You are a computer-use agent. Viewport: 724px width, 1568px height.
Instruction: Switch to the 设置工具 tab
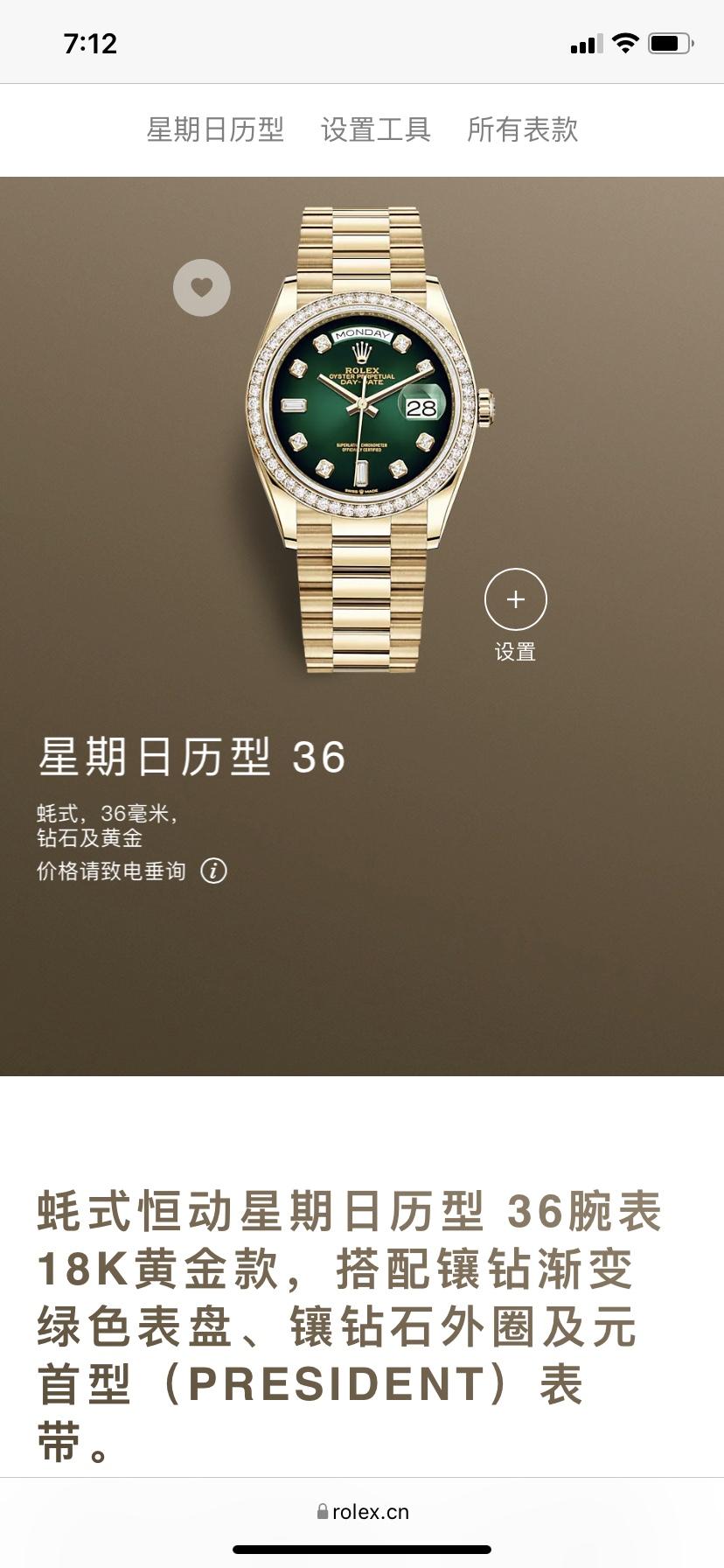point(376,129)
